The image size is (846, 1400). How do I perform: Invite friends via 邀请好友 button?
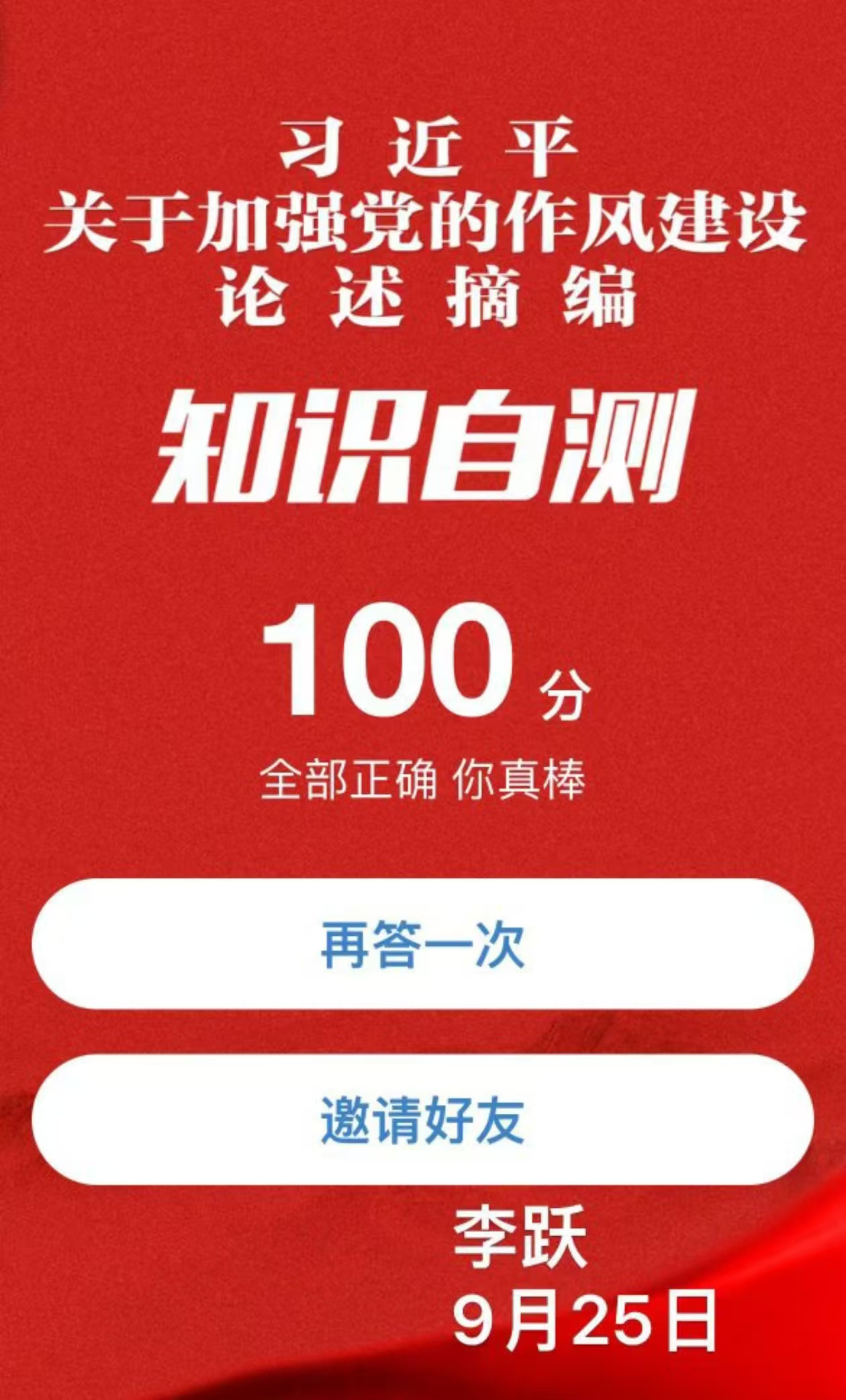(x=422, y=1120)
